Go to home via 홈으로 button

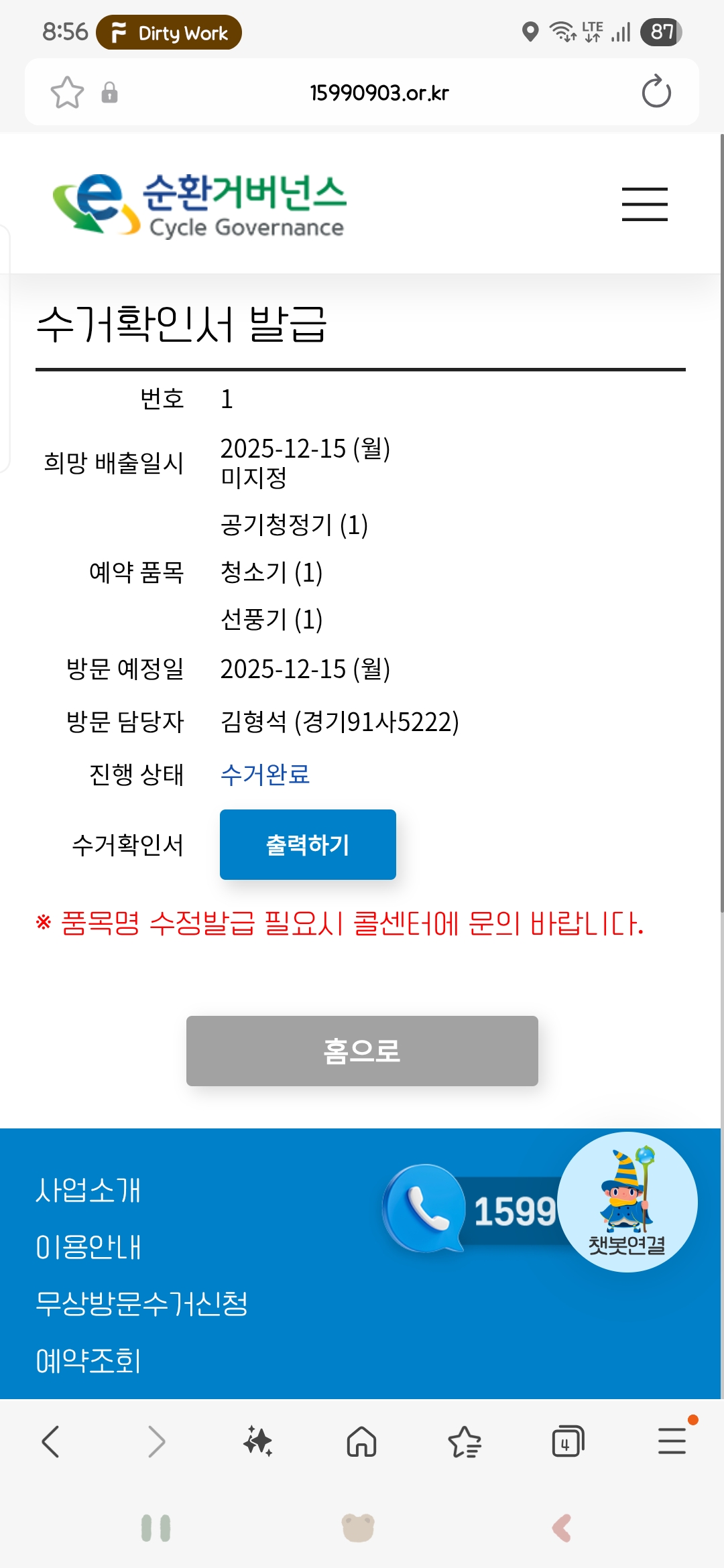[x=362, y=1051]
